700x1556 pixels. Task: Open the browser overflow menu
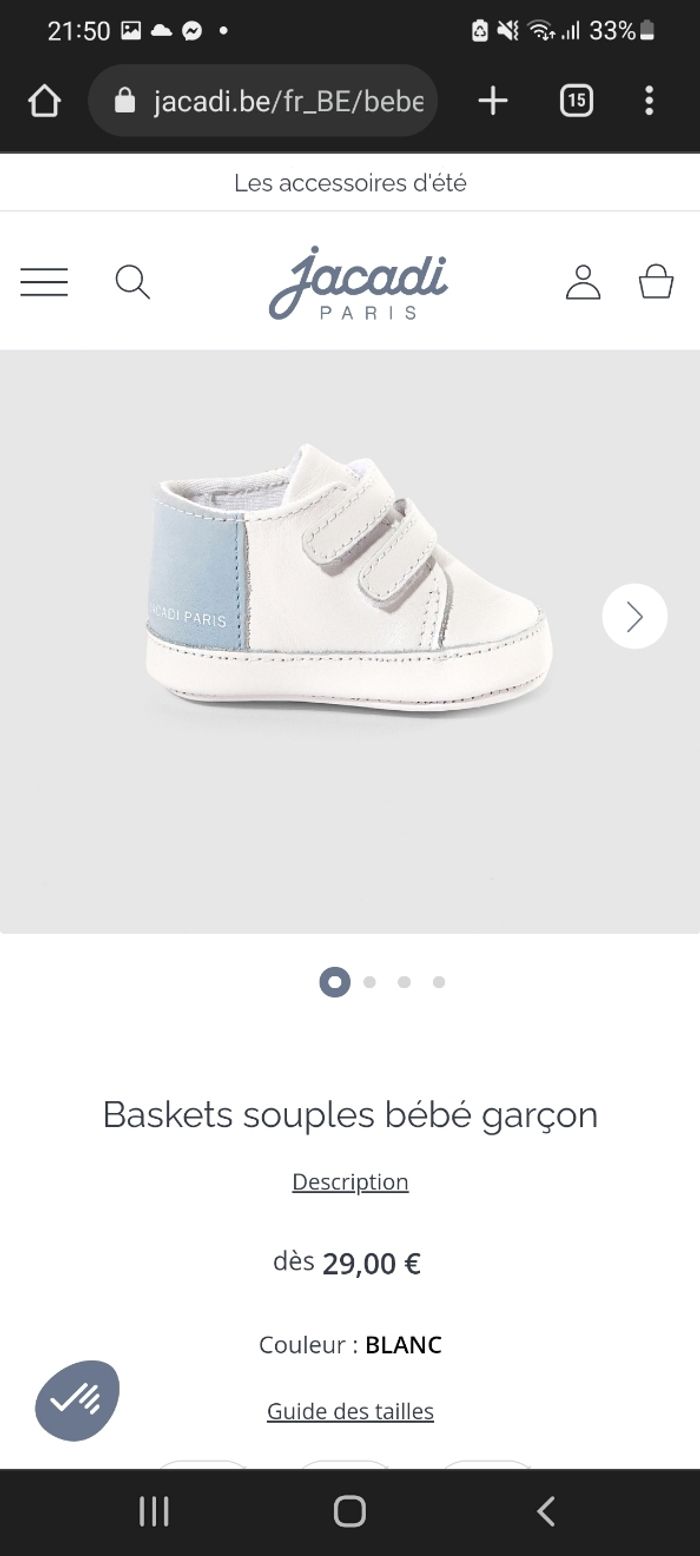649,101
